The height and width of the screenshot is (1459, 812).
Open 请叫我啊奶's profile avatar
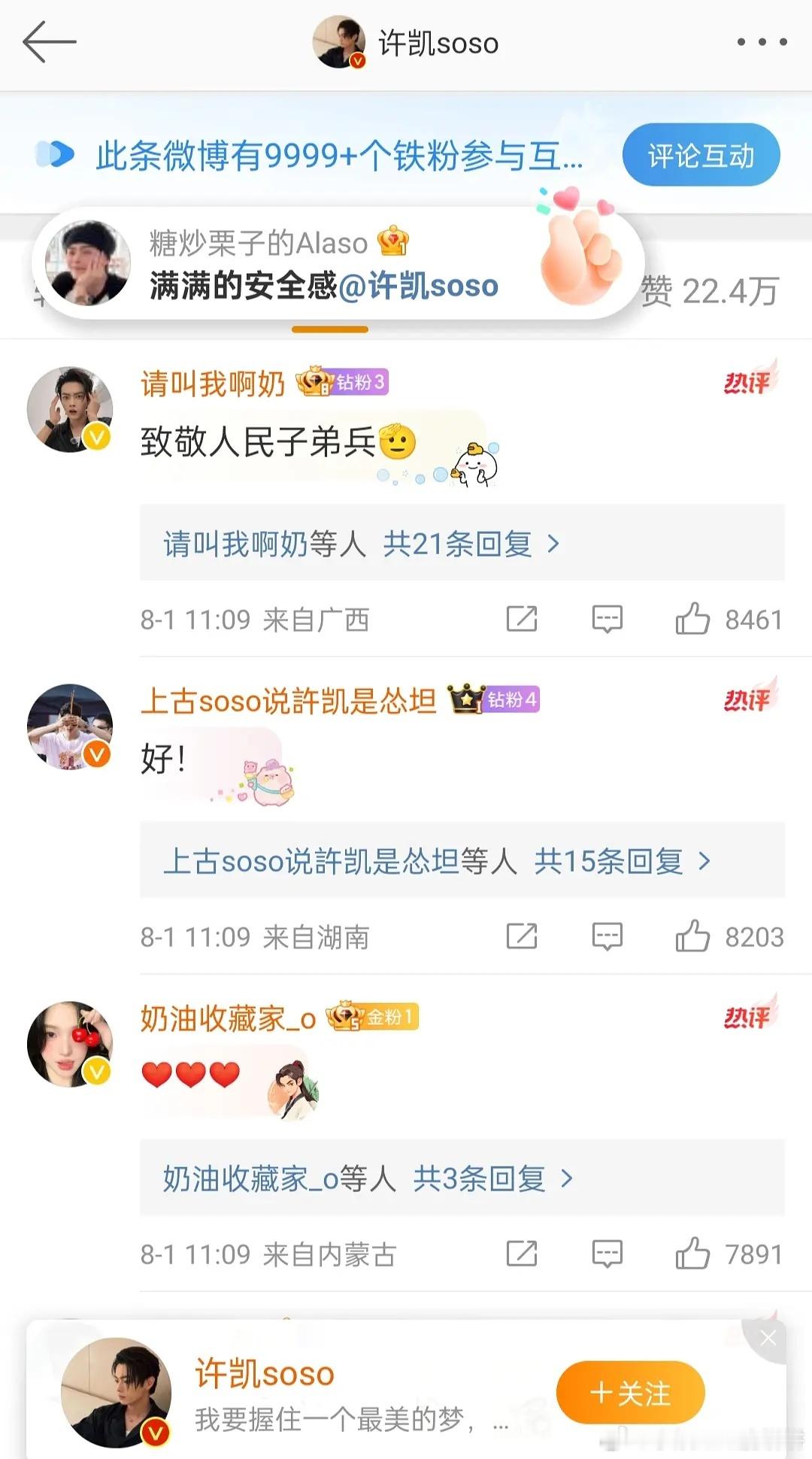point(70,408)
